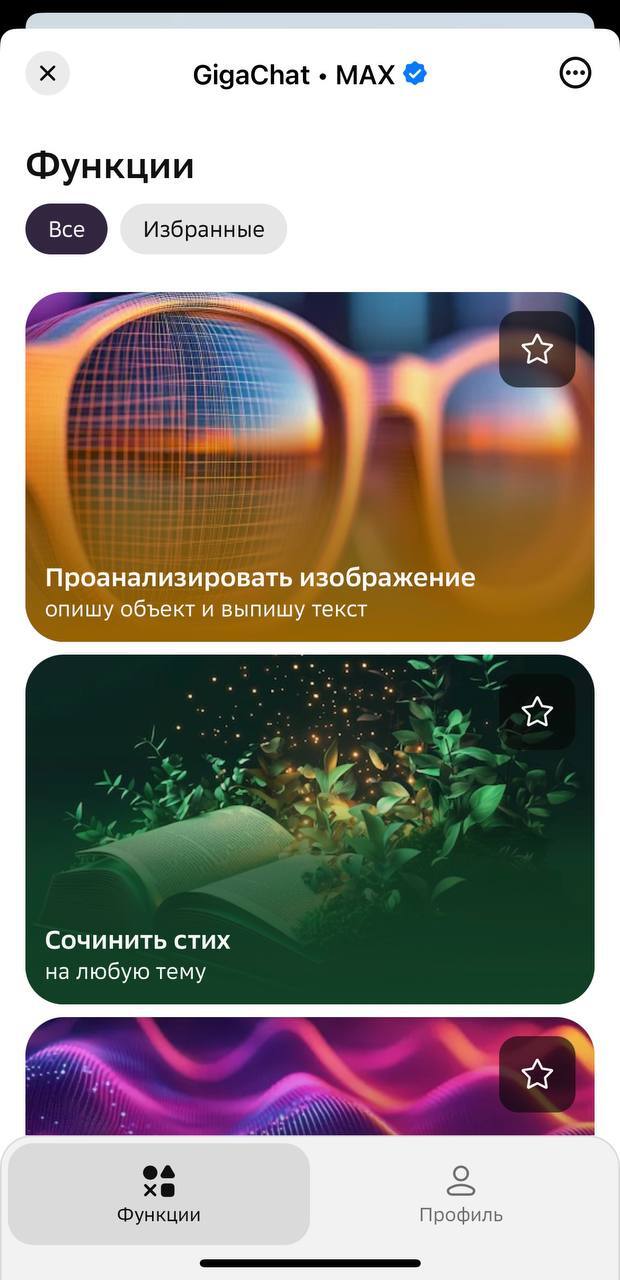Image resolution: width=620 pixels, height=1280 pixels.
Task: Go to the Функции tab
Action: click(x=159, y=1194)
